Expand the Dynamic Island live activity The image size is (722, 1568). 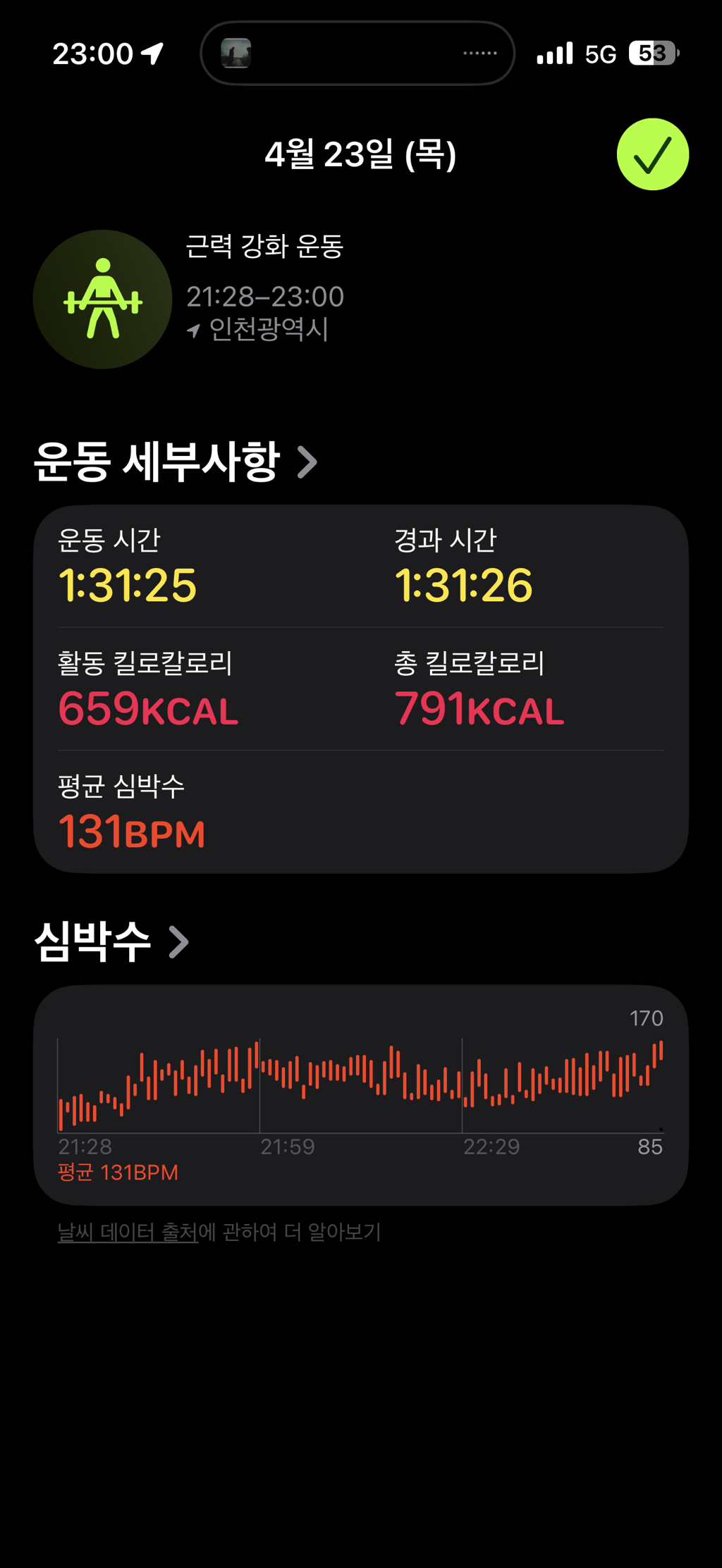click(x=357, y=54)
